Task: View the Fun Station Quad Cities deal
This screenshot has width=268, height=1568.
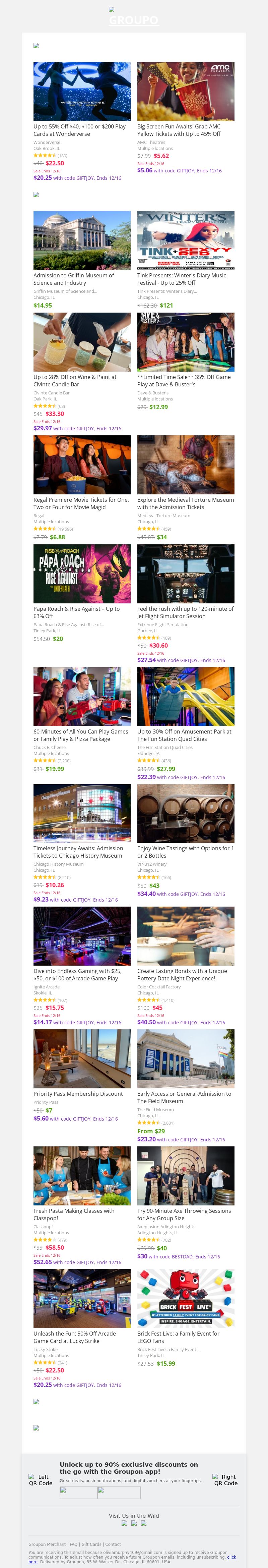Action: coord(185,696)
